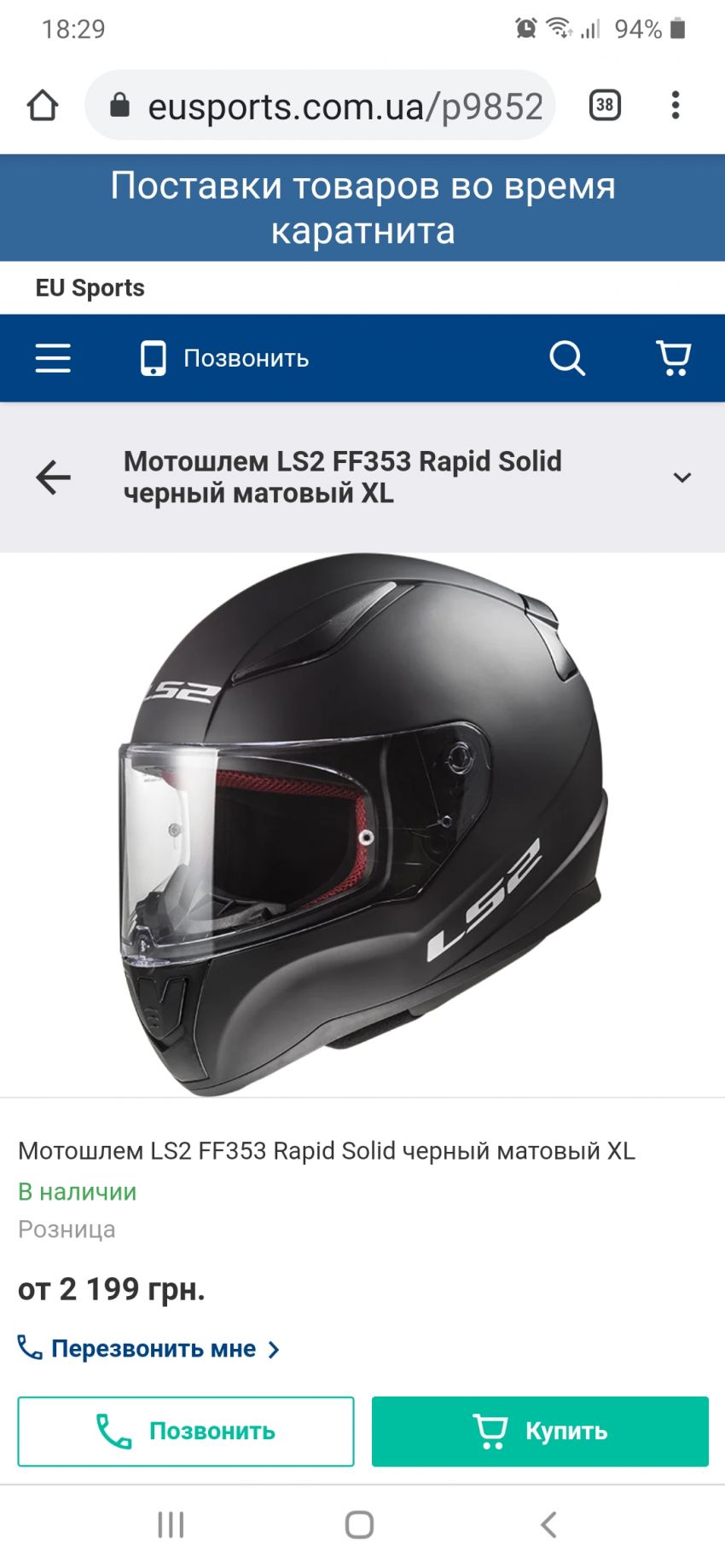Open the browser overflow menu

tap(676, 106)
